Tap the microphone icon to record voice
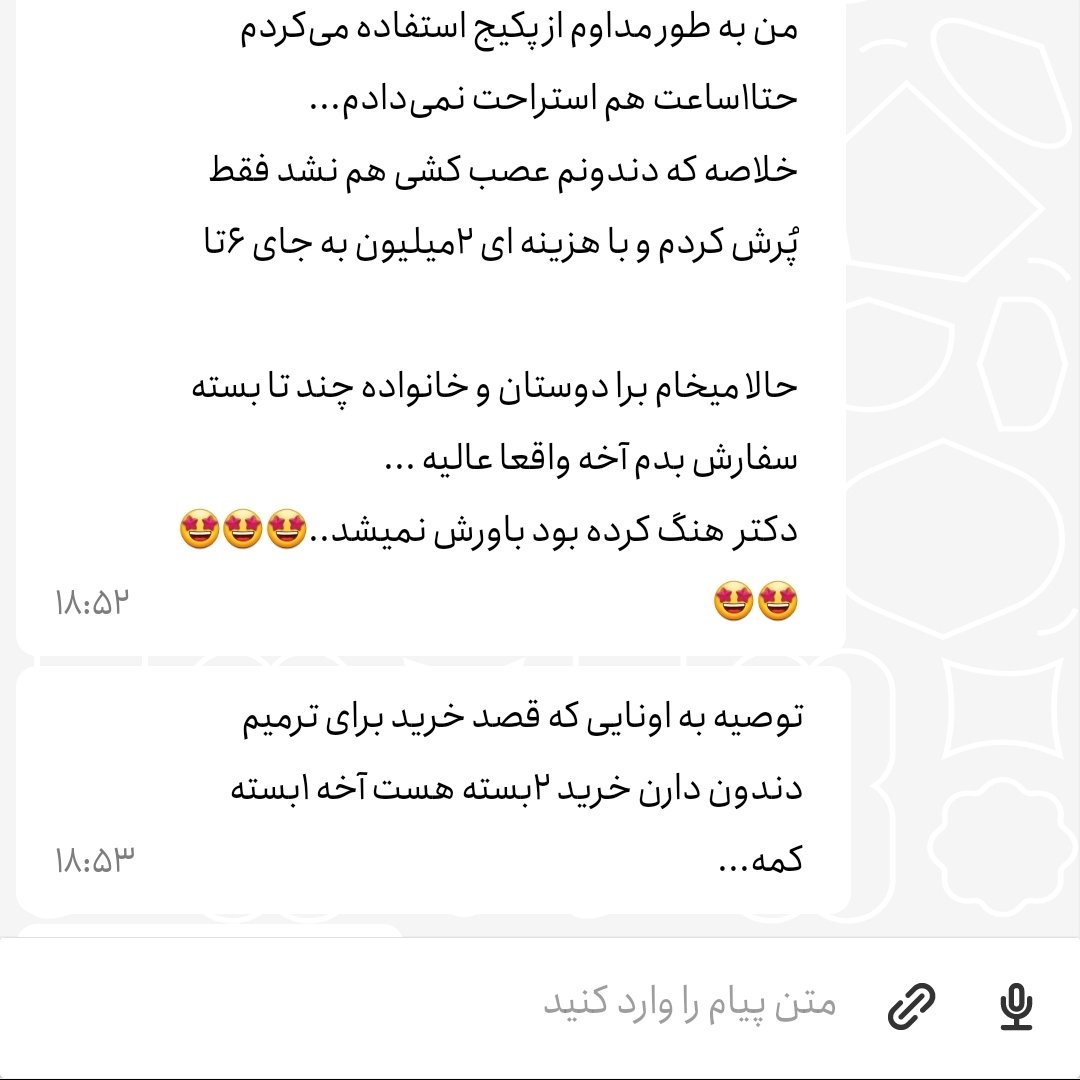Screen dimensions: 1080x1080 tap(1016, 1006)
